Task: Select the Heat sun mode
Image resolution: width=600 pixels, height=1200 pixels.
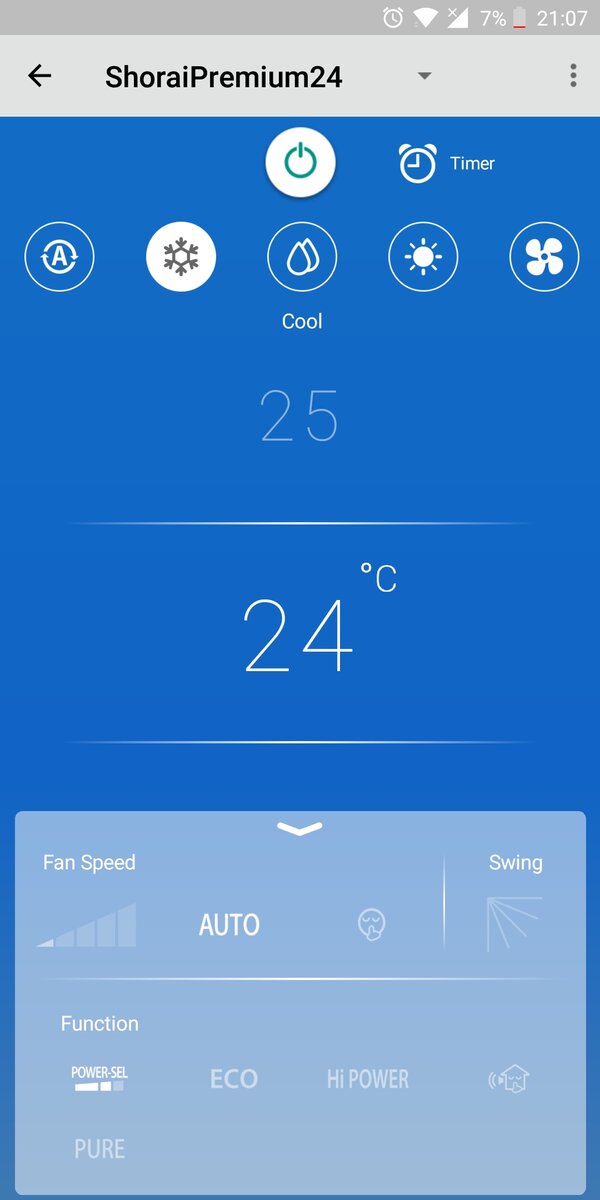Action: point(423,257)
